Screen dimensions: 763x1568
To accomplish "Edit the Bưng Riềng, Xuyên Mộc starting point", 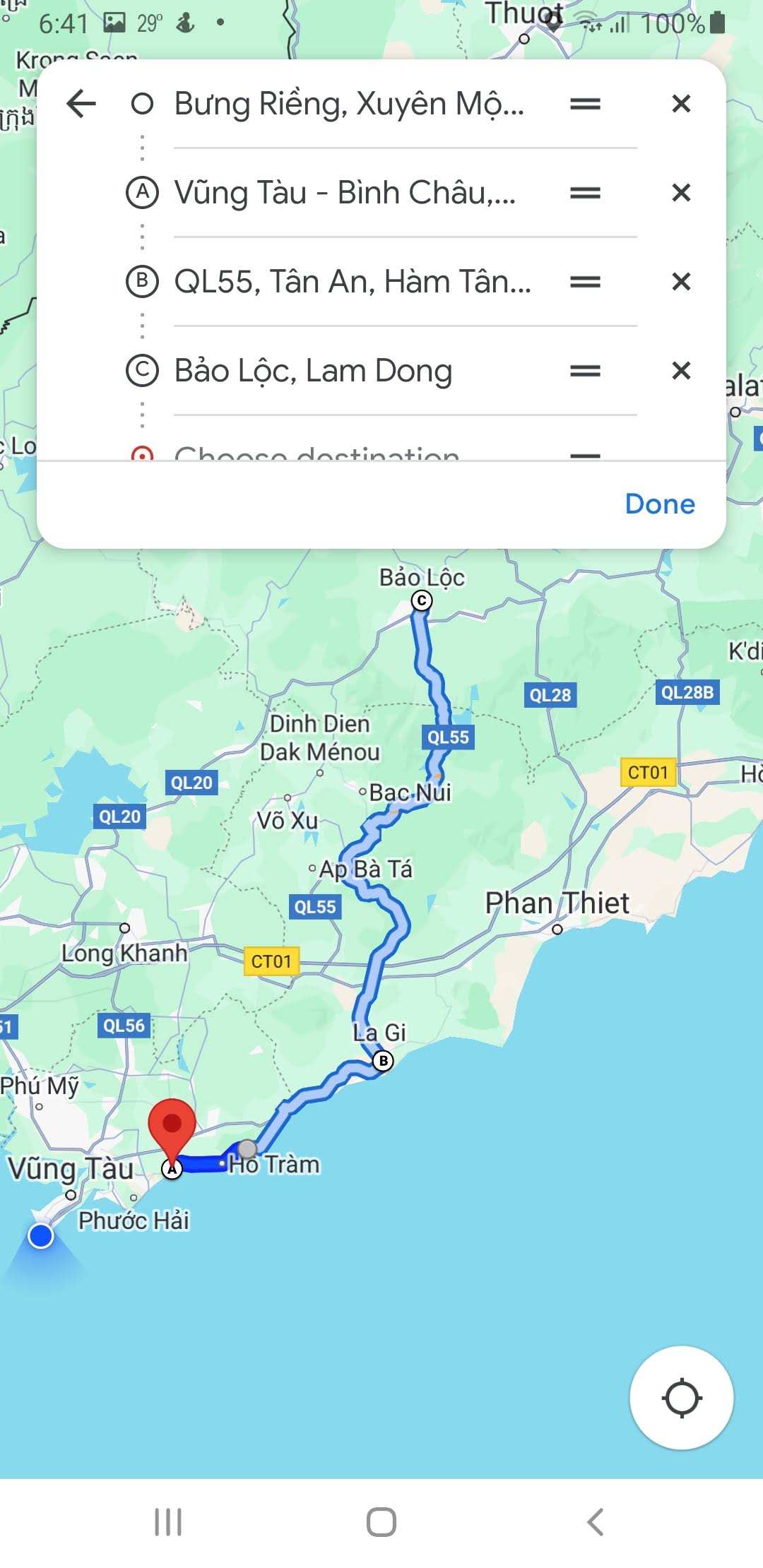I will point(349,104).
